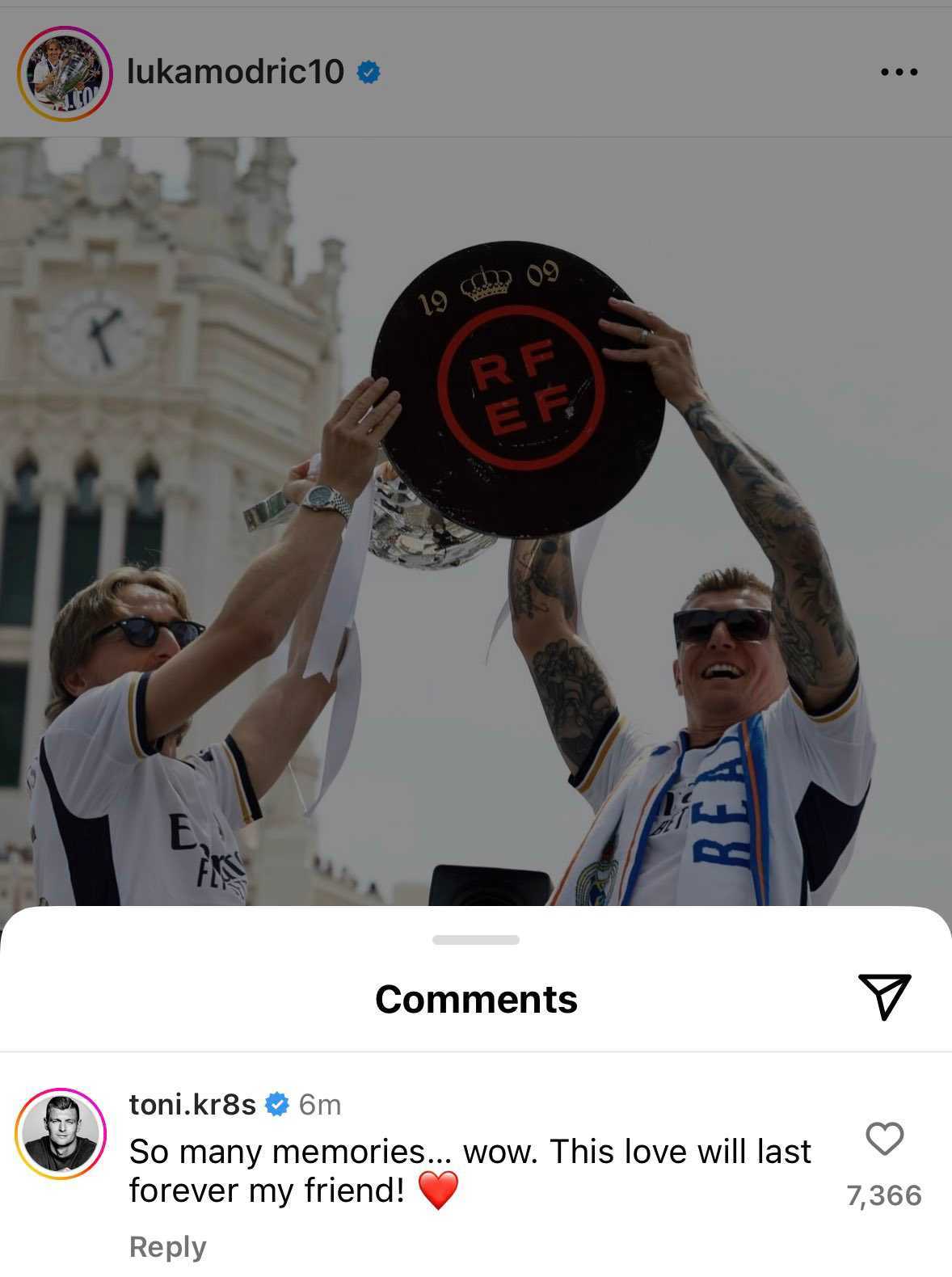Reply to toni.kr8s's comment

[167, 1246]
